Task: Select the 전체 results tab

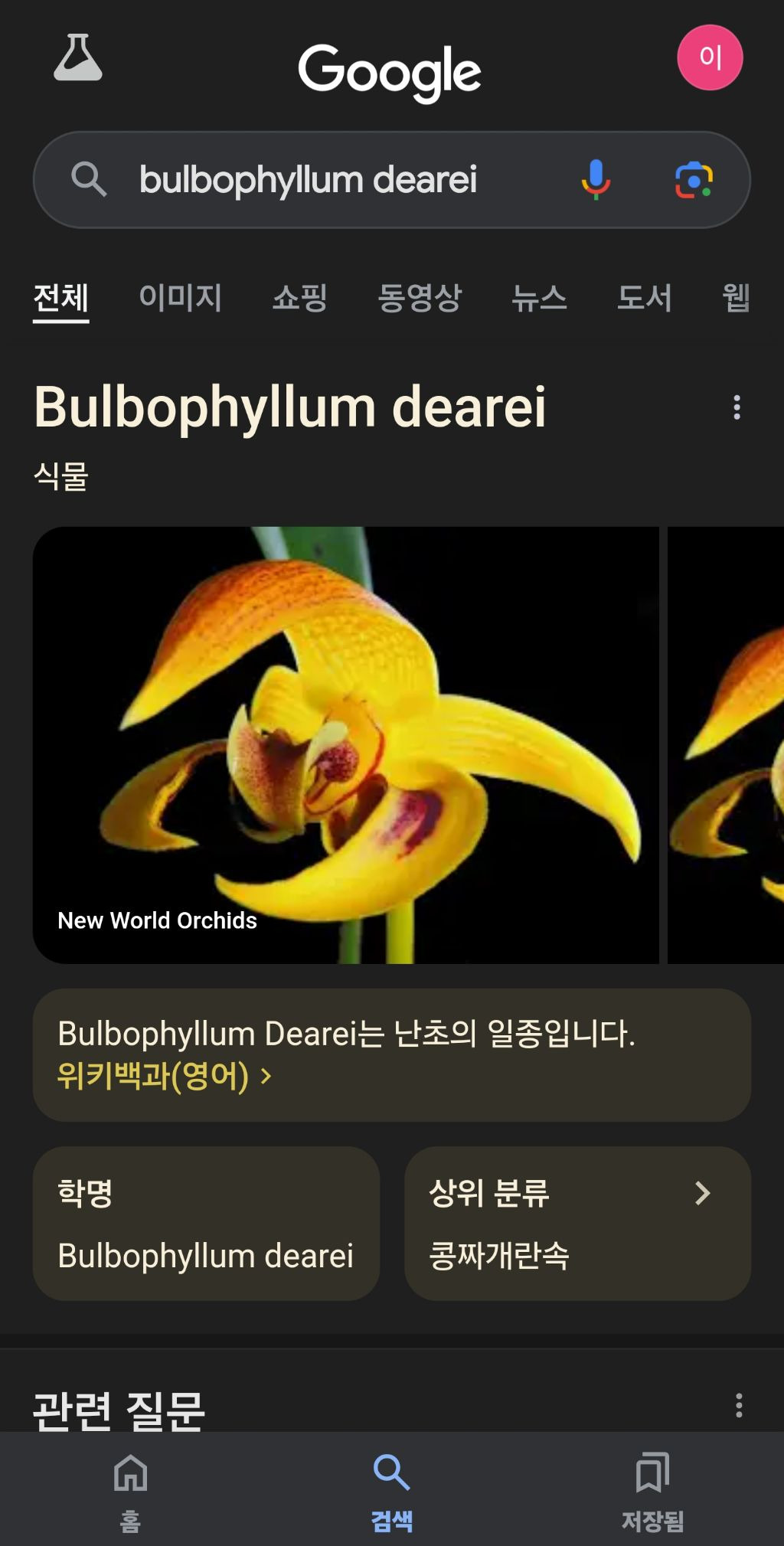Action: [x=61, y=297]
